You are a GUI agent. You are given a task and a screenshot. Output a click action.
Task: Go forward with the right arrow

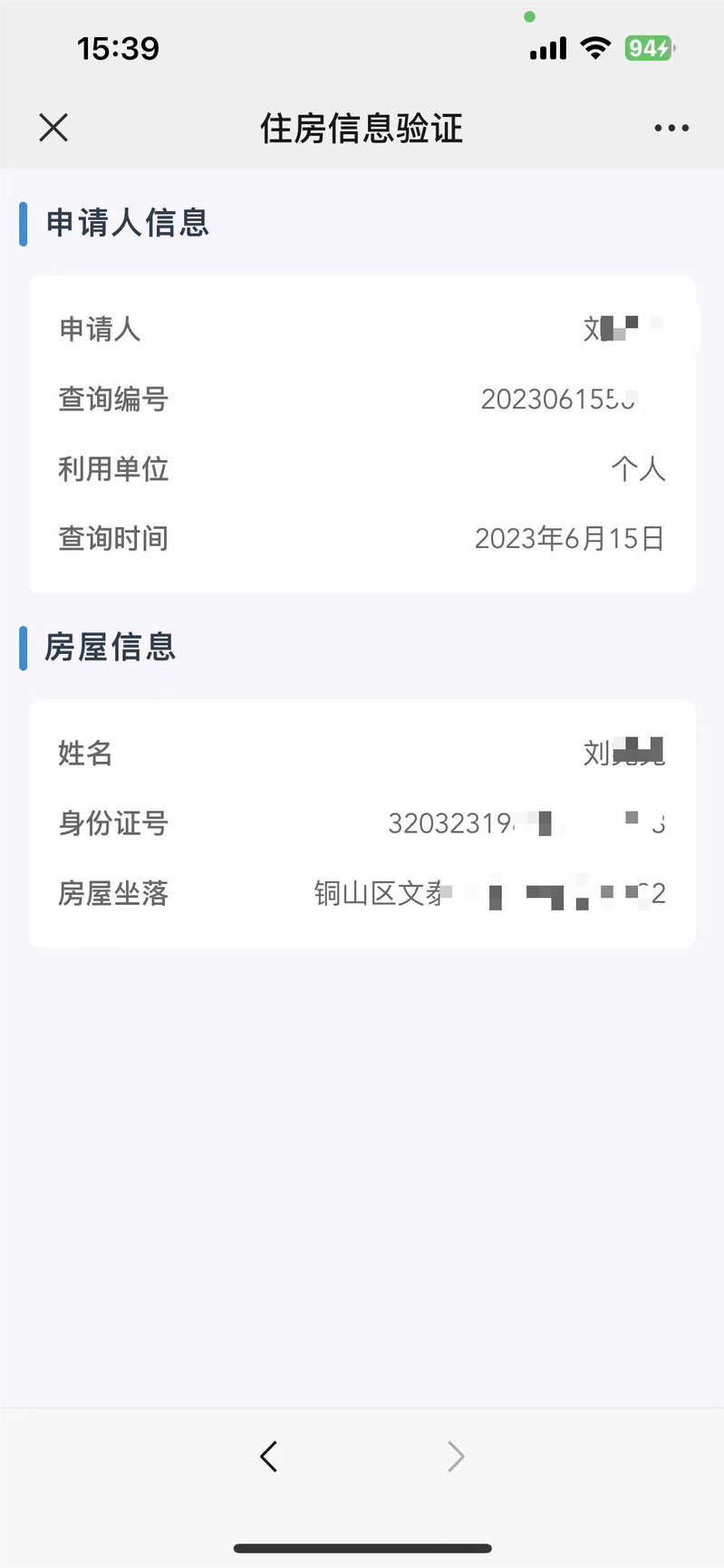456,1457
